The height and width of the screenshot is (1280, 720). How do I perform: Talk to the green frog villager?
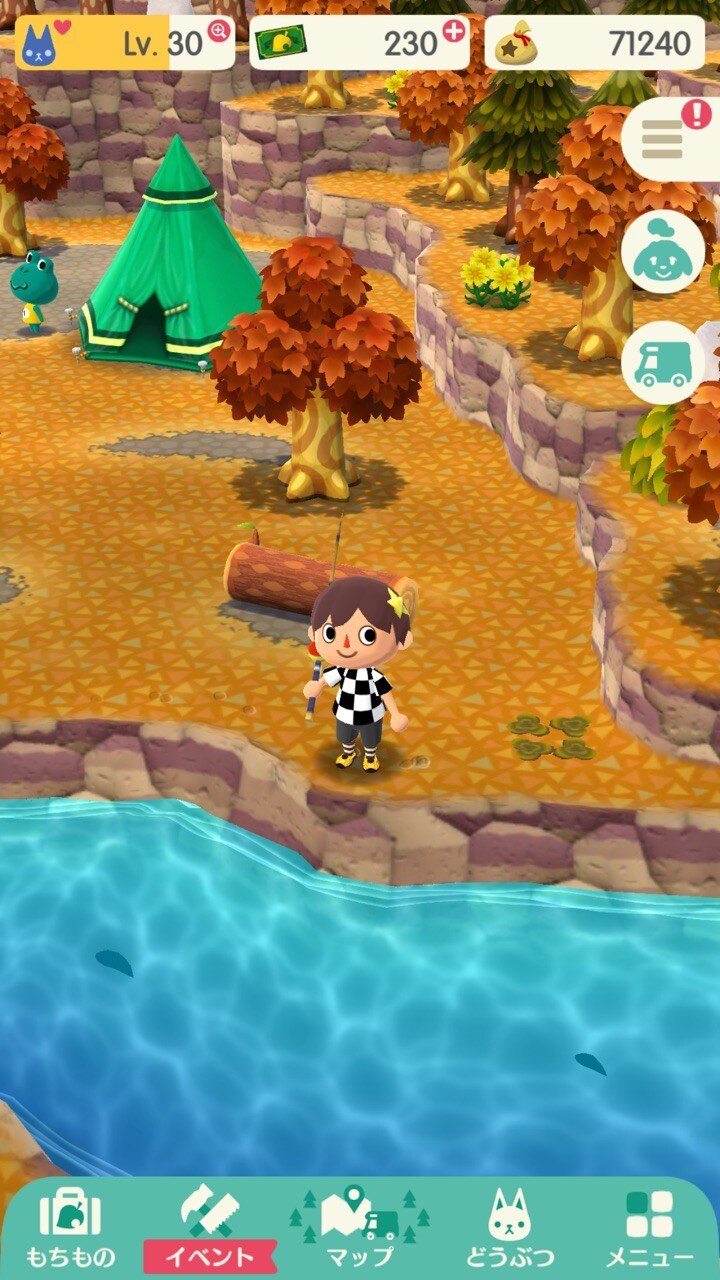[33, 290]
